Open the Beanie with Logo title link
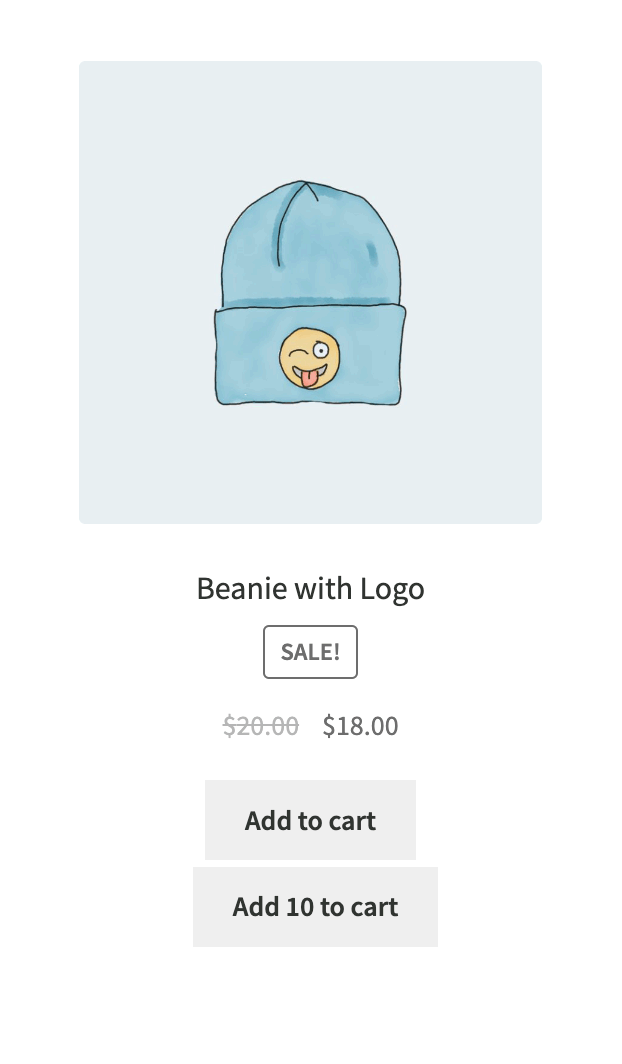622x1064 pixels. coord(310,589)
